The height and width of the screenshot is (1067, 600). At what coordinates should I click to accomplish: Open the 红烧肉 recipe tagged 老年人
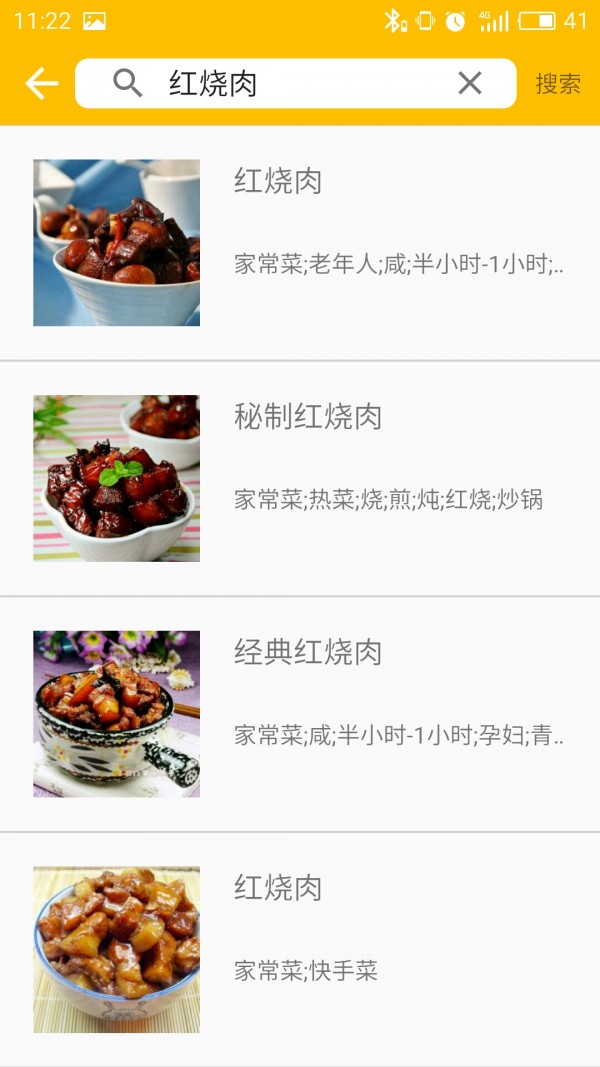(x=300, y=242)
